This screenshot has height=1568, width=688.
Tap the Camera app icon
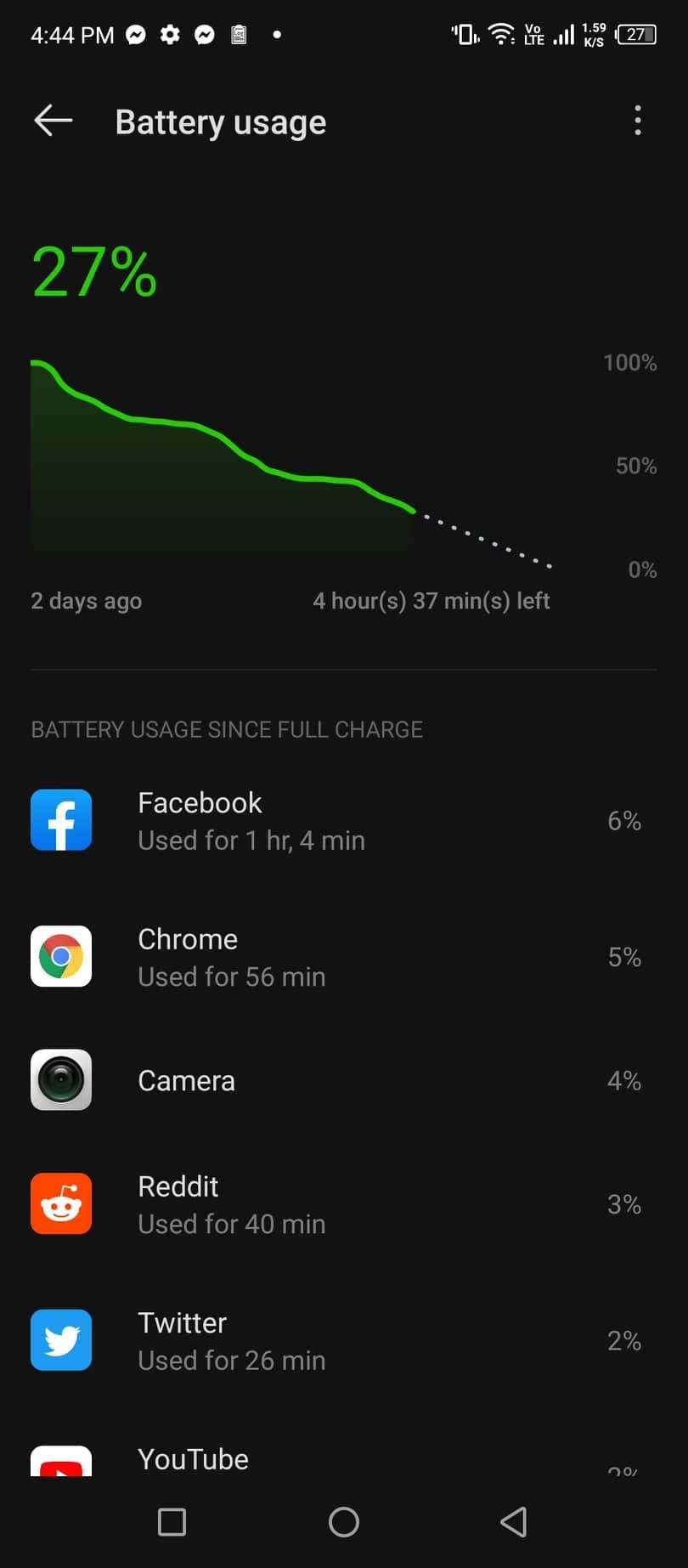60,1079
